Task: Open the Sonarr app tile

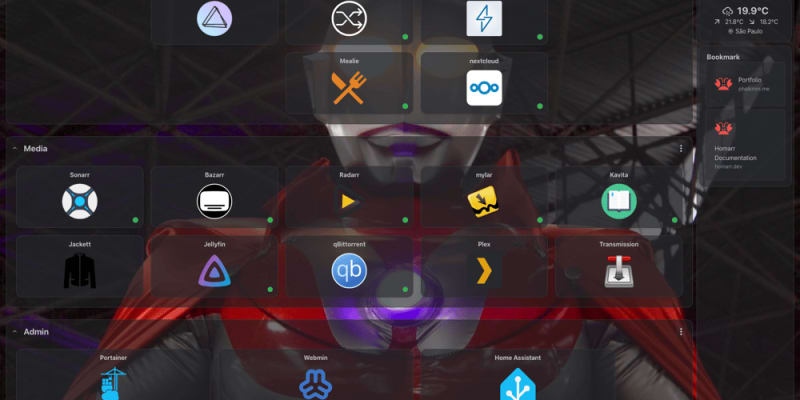Action: [80, 200]
